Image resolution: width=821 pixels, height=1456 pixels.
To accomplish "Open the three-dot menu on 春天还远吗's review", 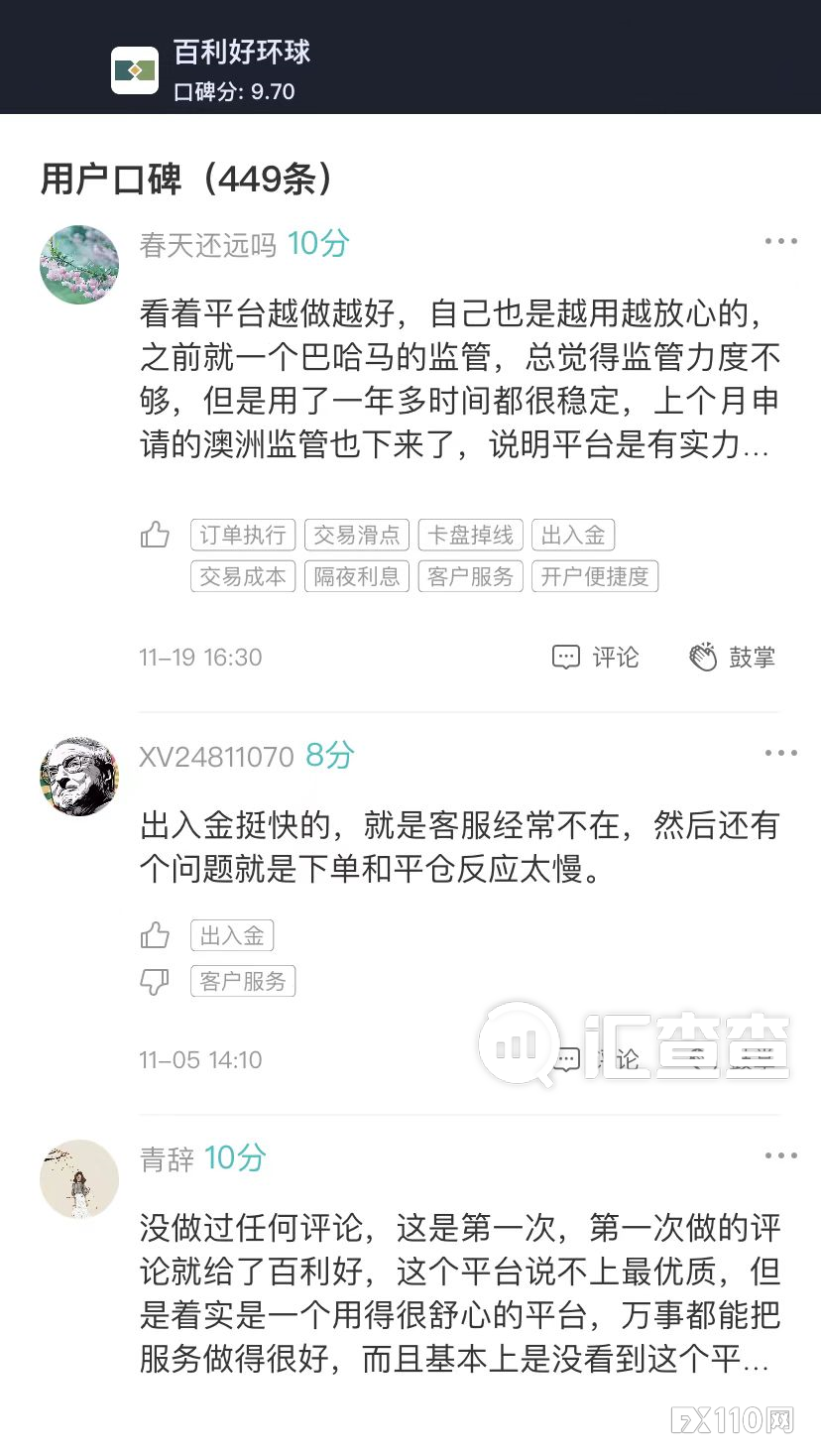I will click(x=782, y=240).
